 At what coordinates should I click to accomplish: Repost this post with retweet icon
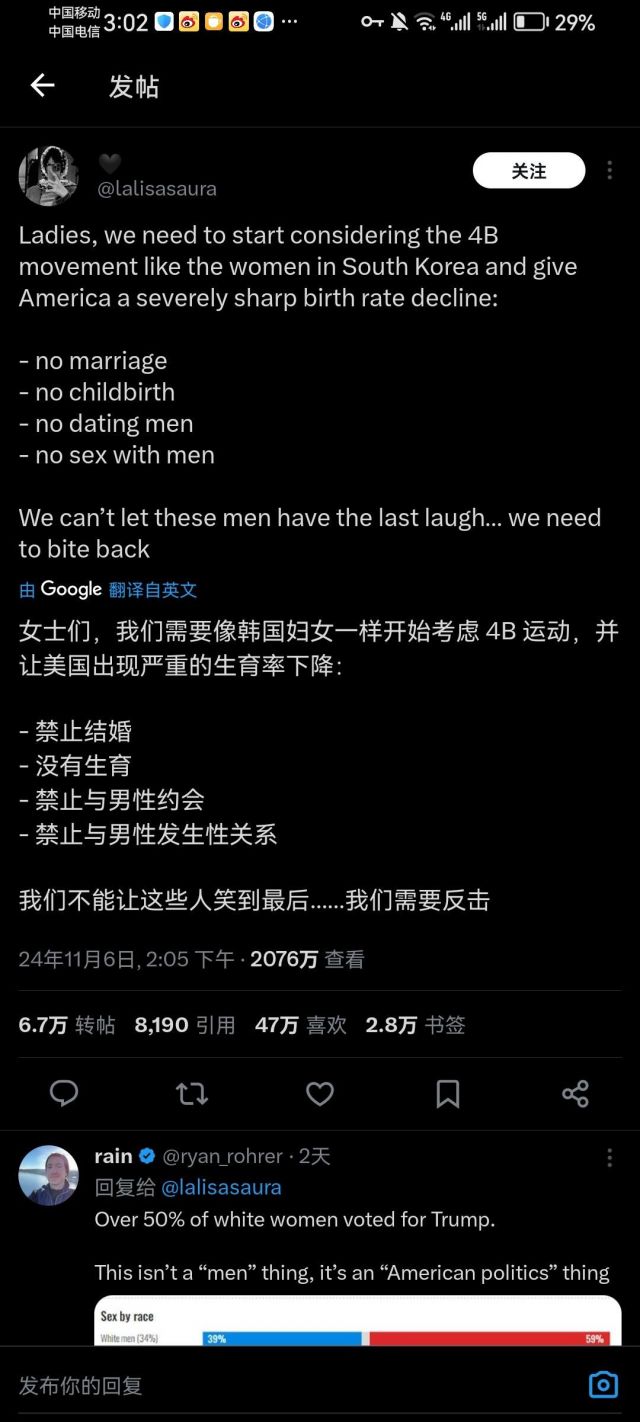192,1094
